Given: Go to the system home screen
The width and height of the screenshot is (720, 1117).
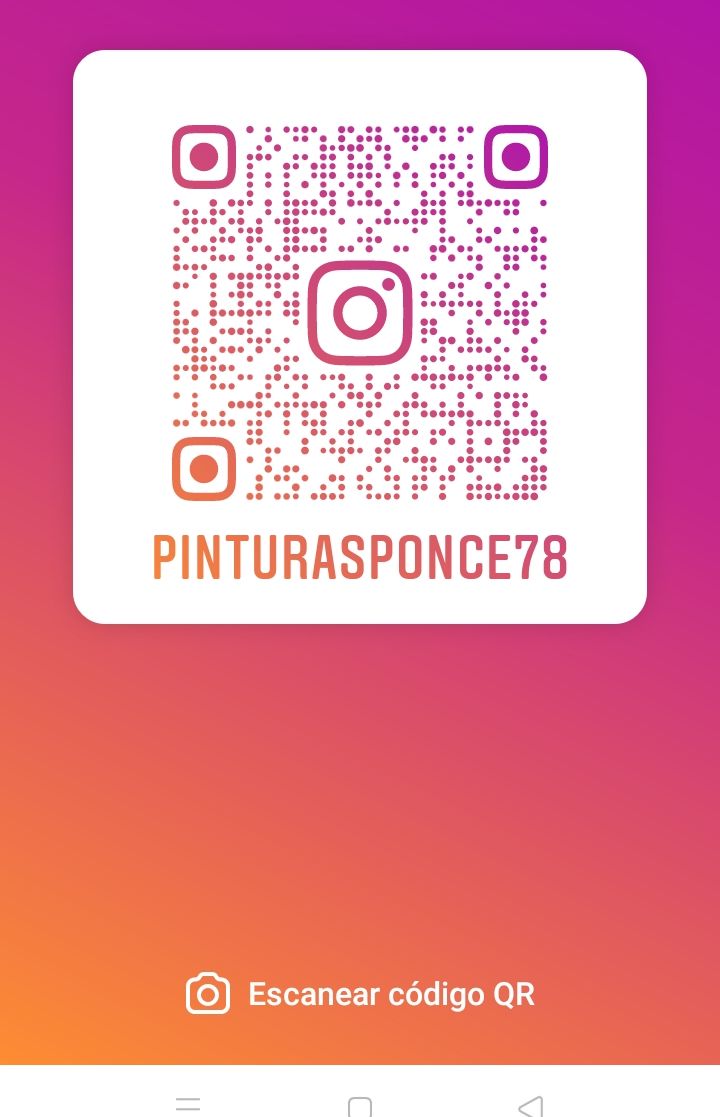Looking at the screenshot, I should 360,1106.
